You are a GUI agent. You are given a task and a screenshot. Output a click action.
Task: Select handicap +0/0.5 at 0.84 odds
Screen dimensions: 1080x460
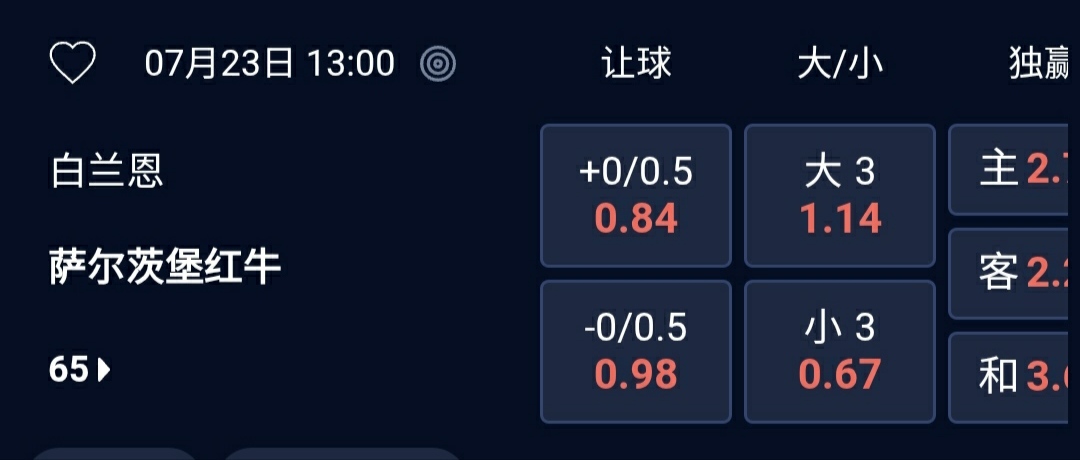point(636,195)
